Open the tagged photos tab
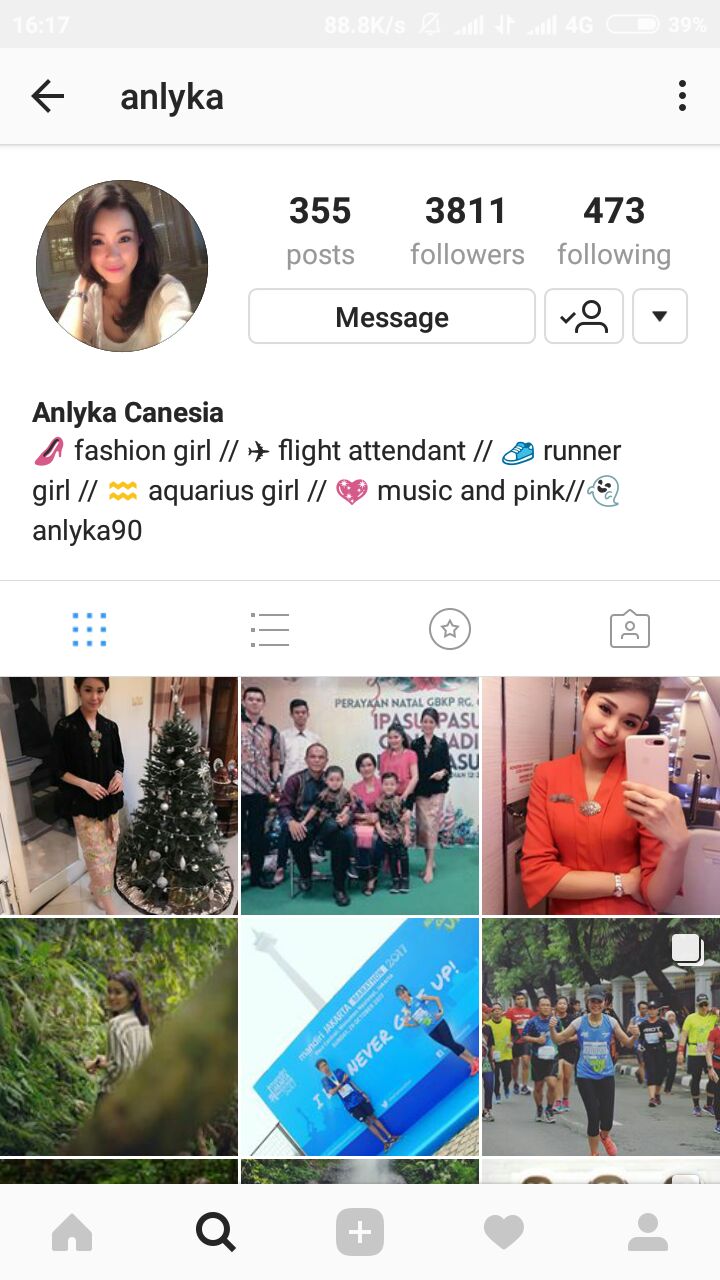Screen dimensions: 720x1280 coord(630,629)
